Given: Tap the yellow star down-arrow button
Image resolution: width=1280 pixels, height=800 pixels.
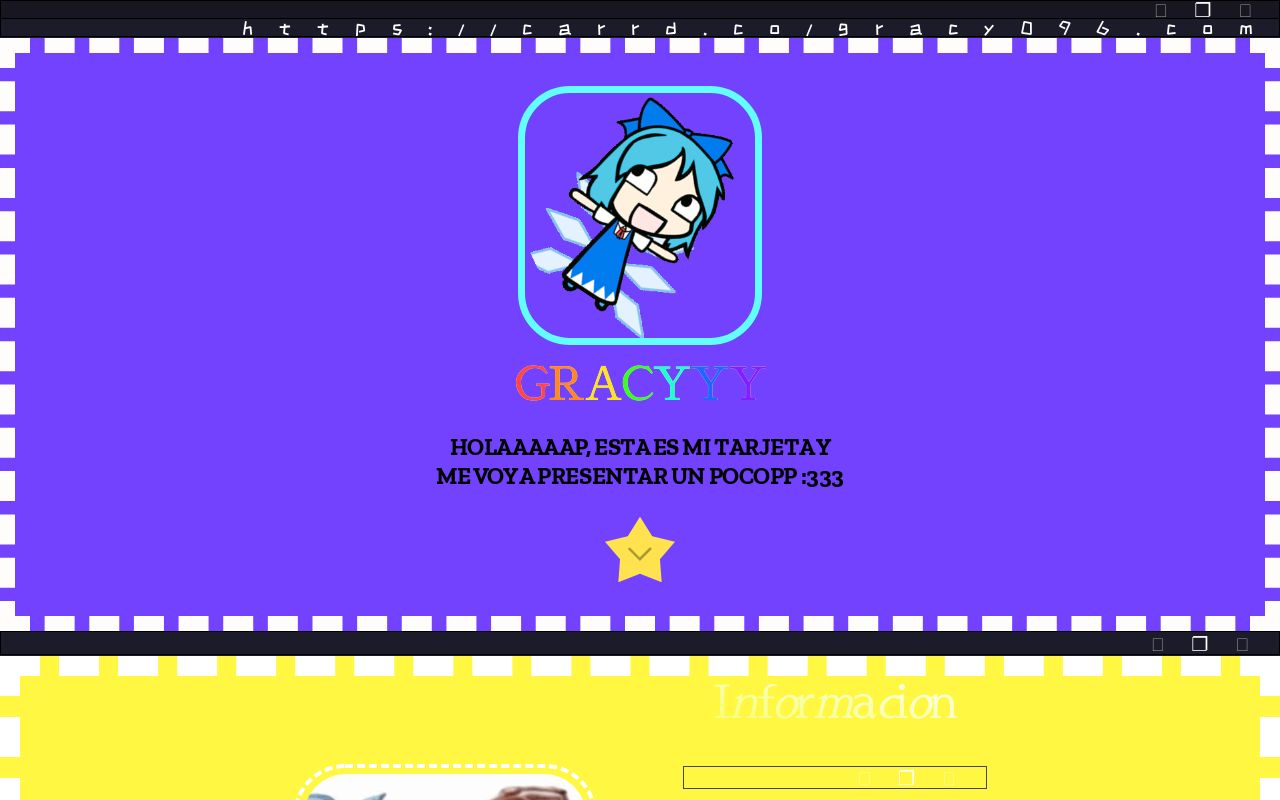Looking at the screenshot, I should (640, 552).
